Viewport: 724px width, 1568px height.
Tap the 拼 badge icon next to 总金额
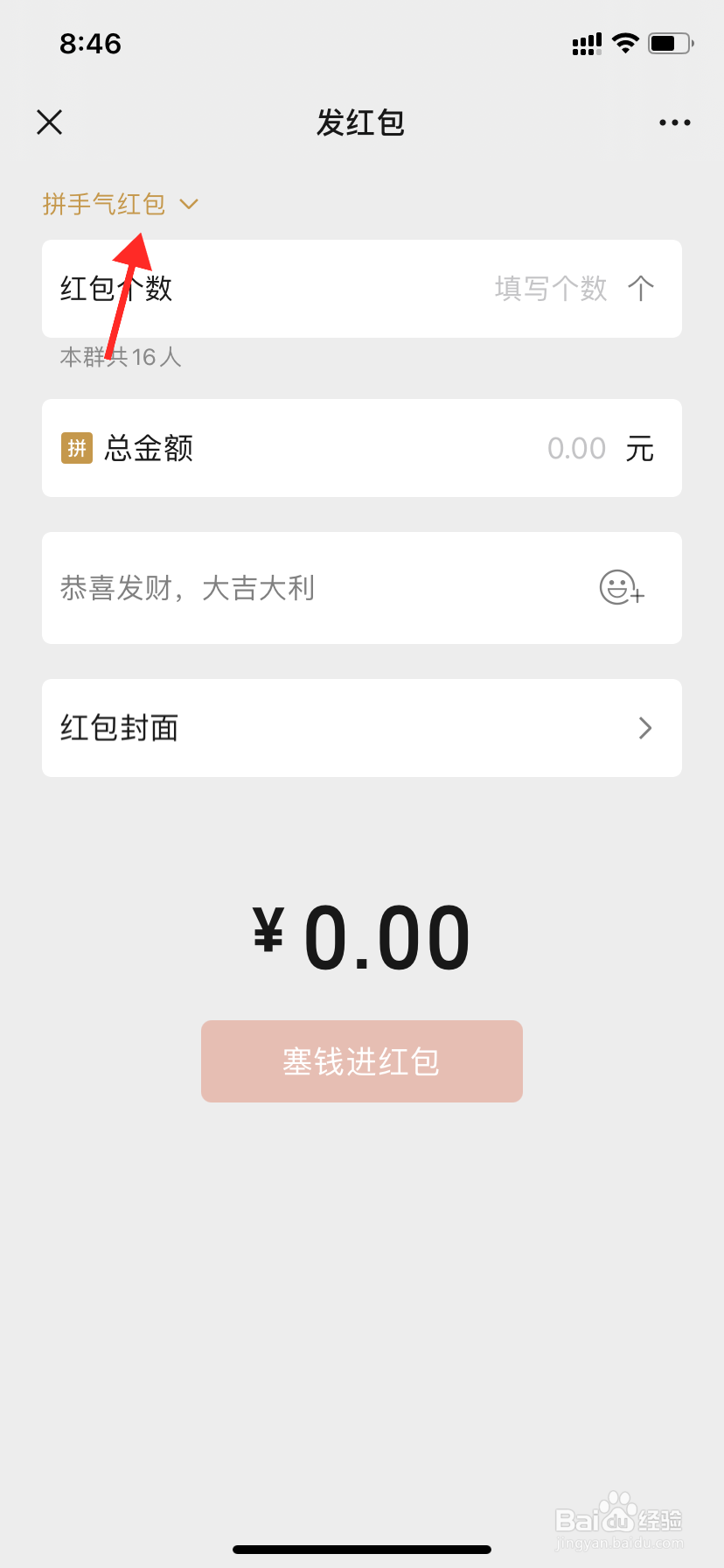point(76,447)
